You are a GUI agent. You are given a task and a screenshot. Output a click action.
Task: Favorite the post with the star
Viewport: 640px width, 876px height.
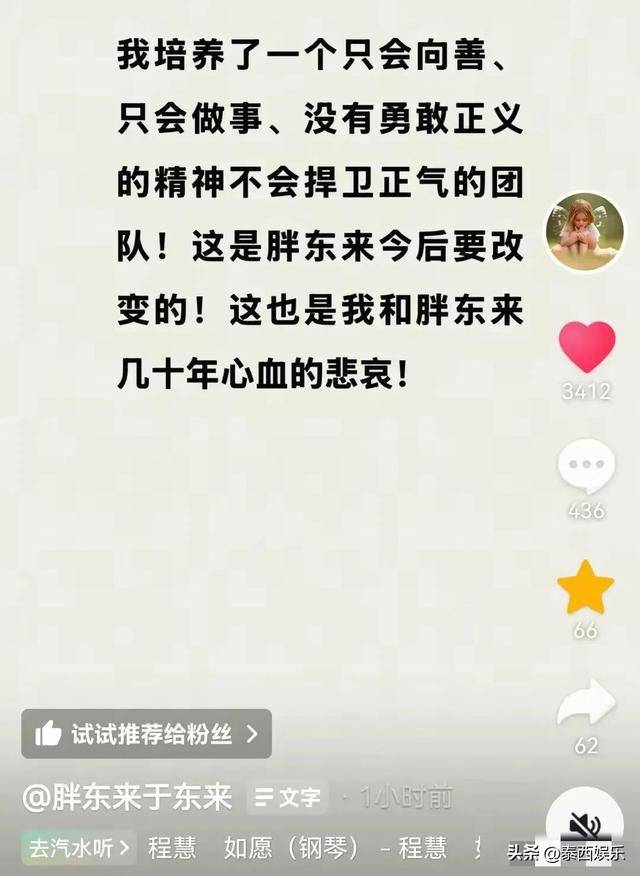click(x=585, y=588)
